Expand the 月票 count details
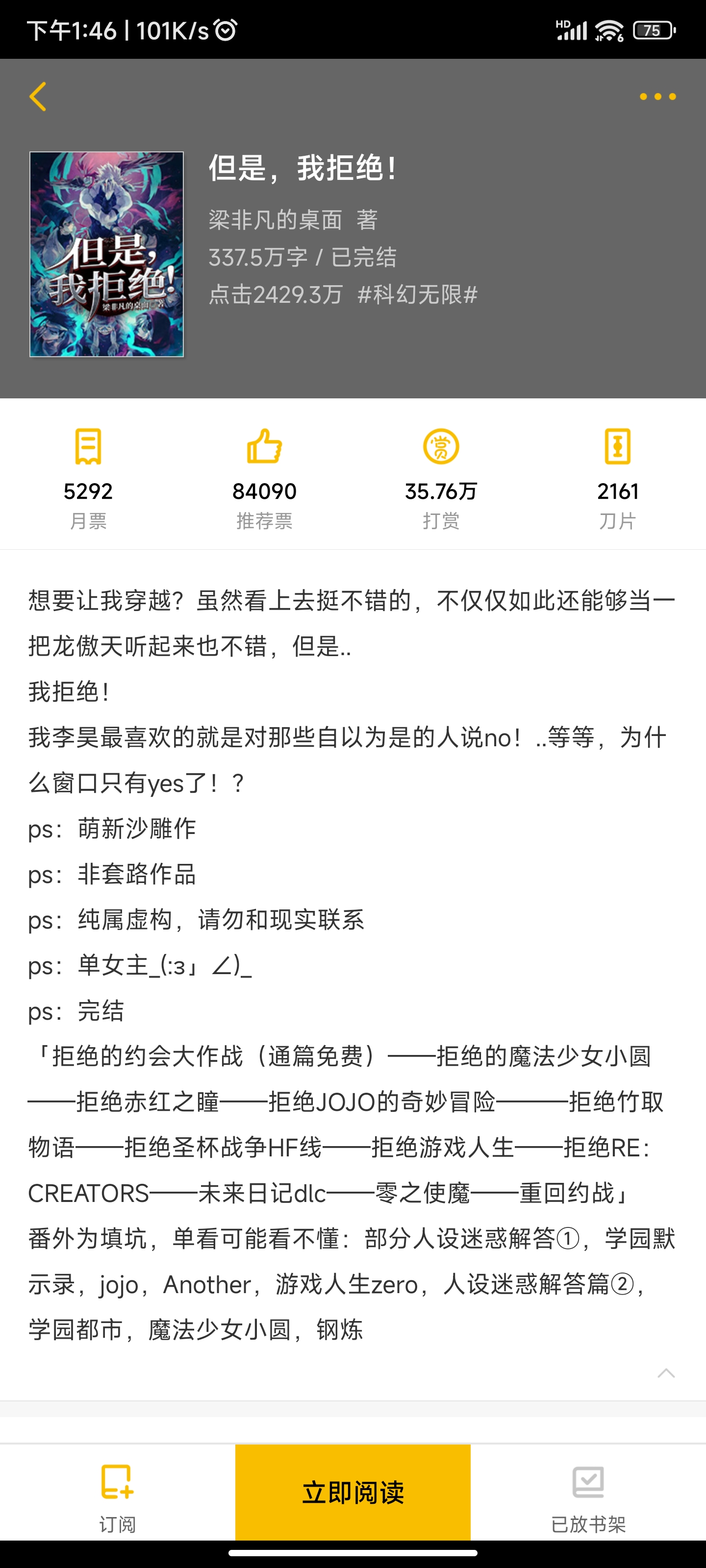706x1568 pixels. tap(88, 490)
